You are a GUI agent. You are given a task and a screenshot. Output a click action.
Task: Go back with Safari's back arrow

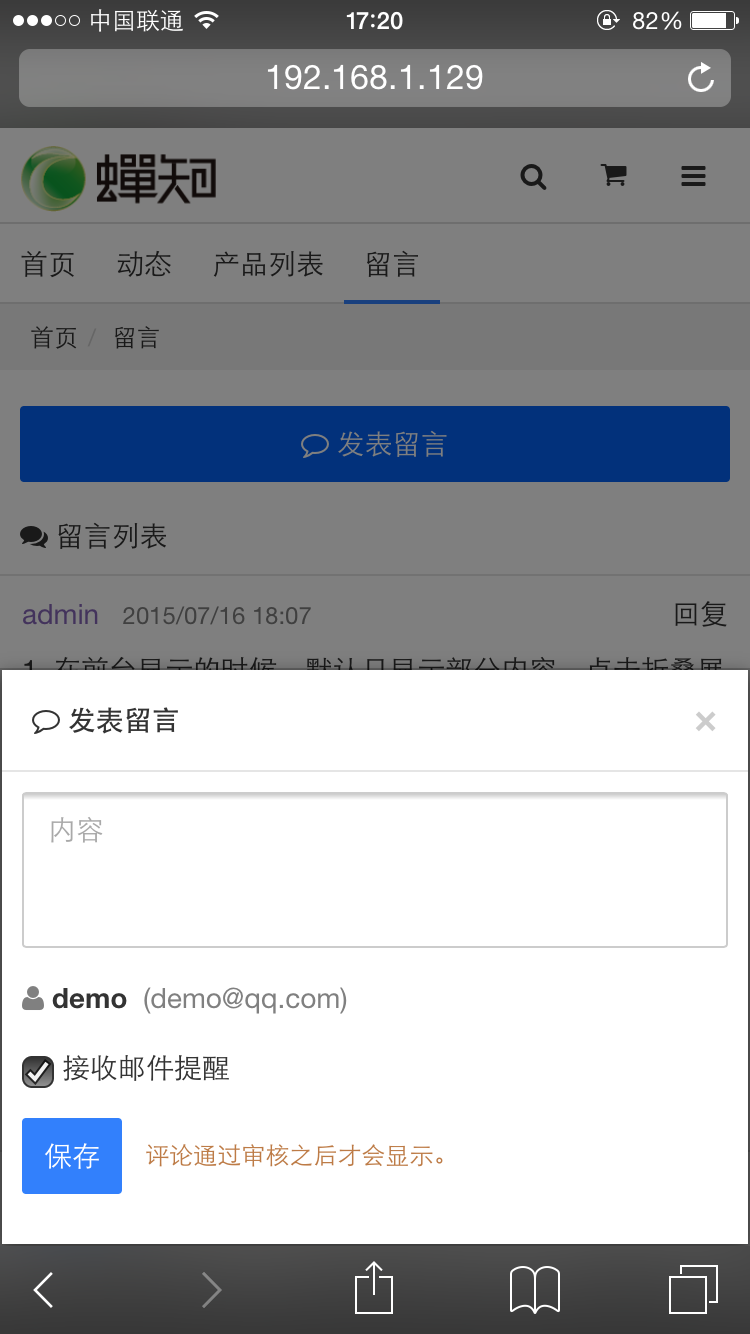click(x=44, y=1290)
